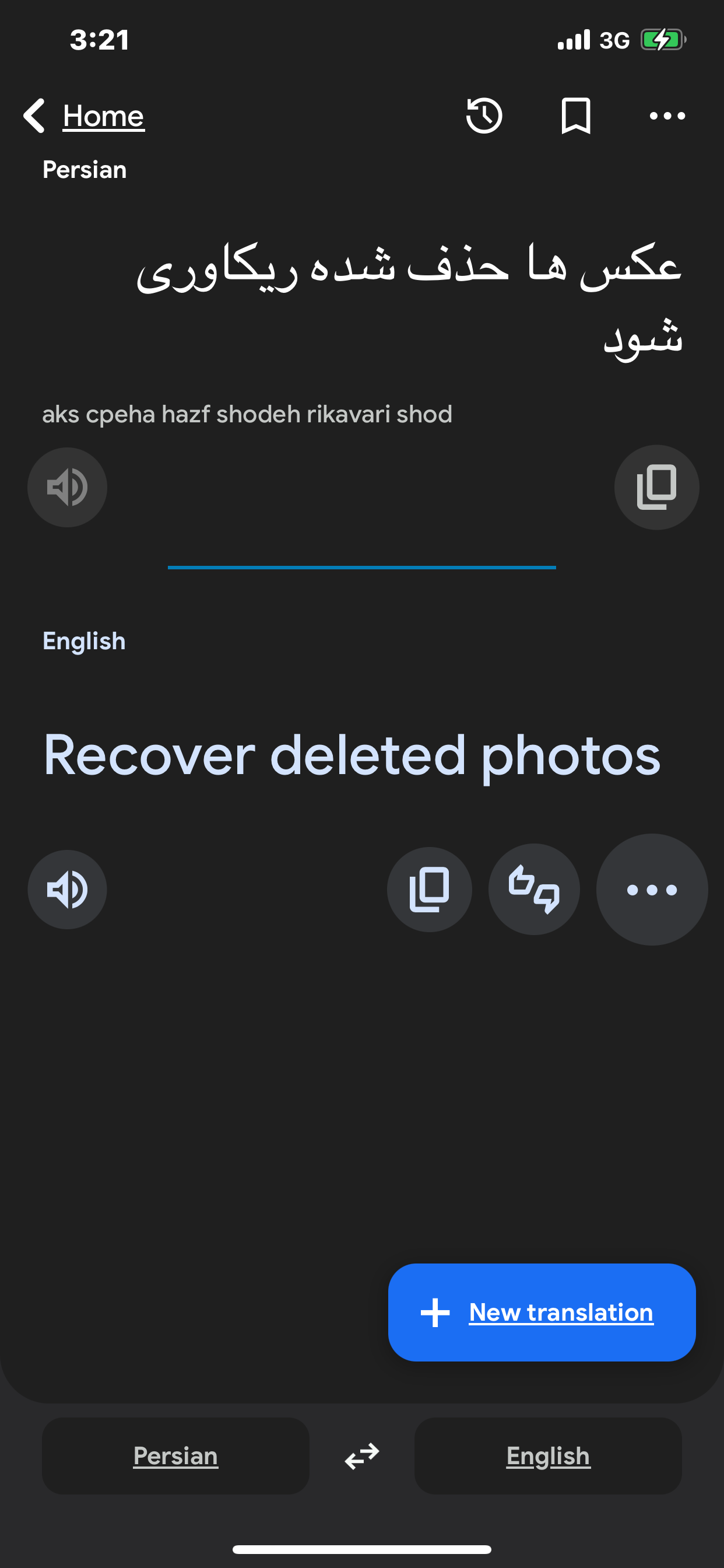The image size is (724, 1568).
Task: Open the top overflow menu
Action: [x=667, y=116]
